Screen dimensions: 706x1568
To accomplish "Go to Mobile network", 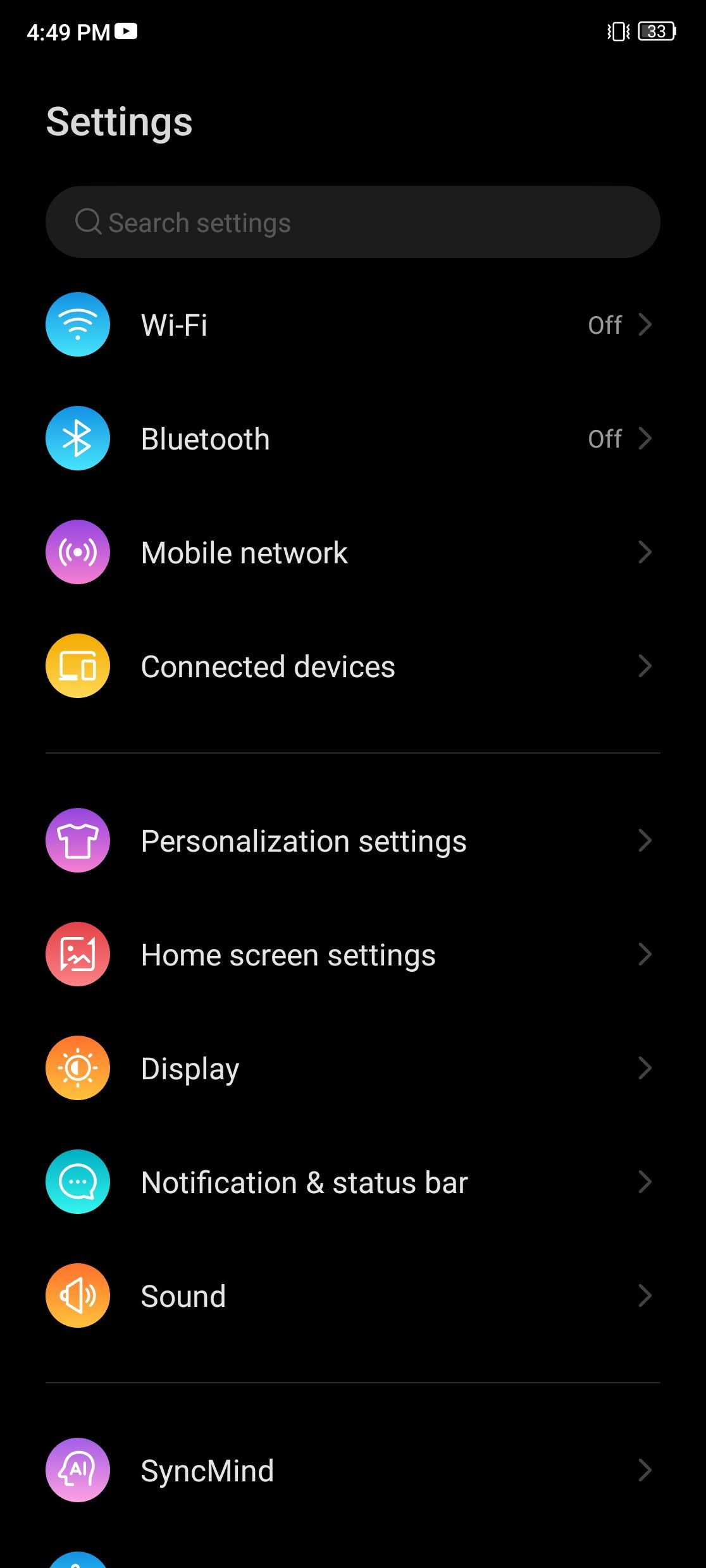I will click(352, 553).
